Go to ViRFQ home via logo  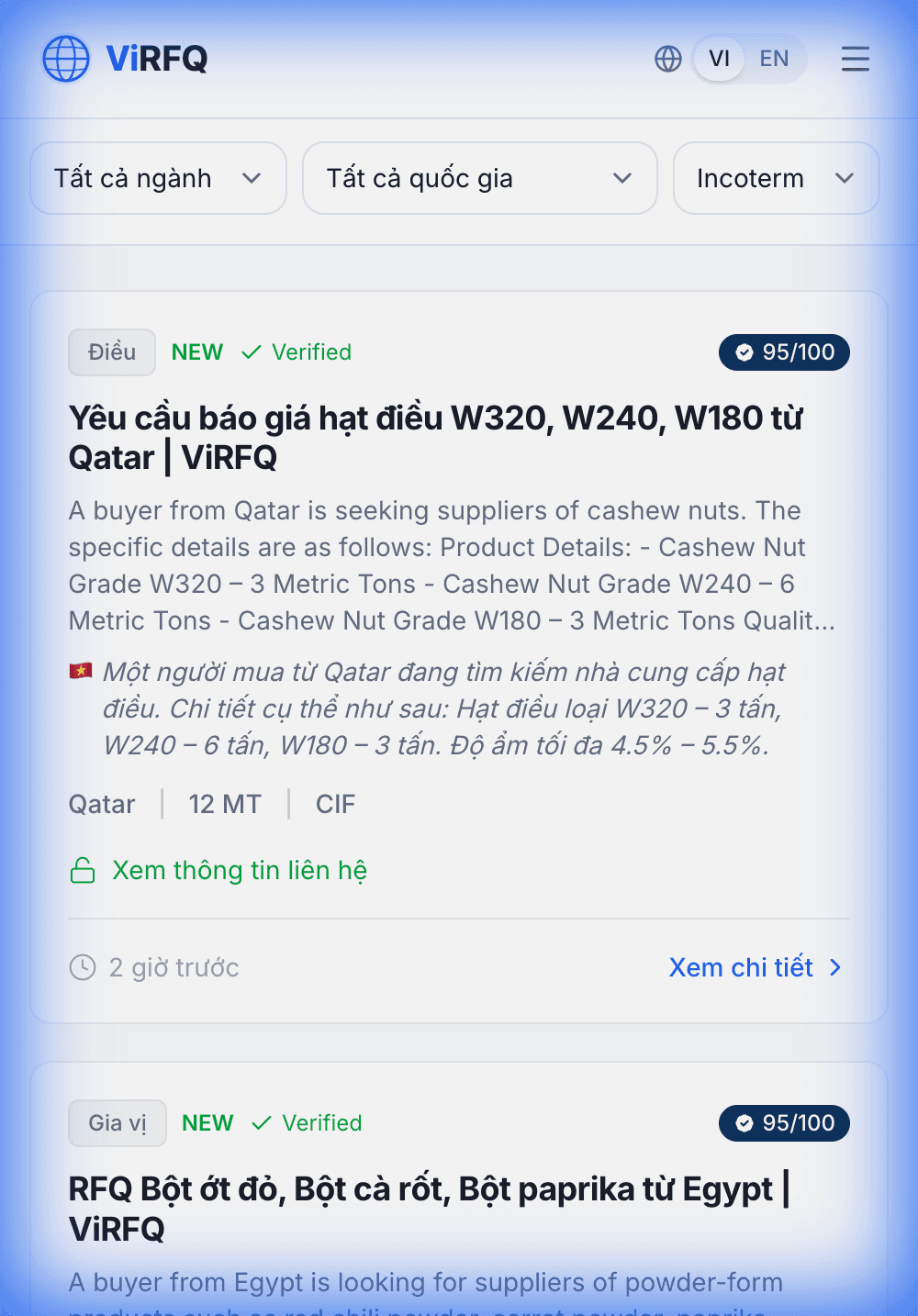[126, 59]
